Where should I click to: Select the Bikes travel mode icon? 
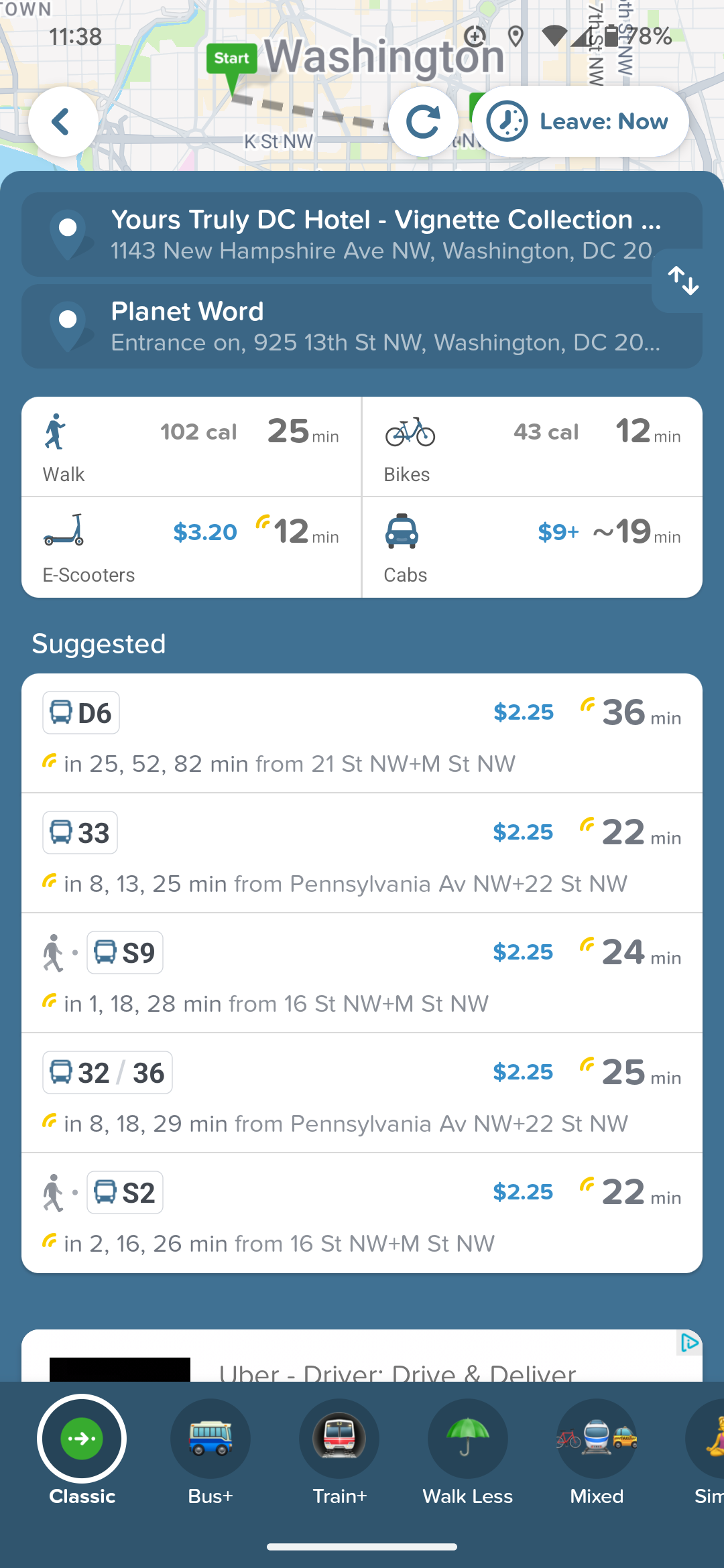(409, 434)
